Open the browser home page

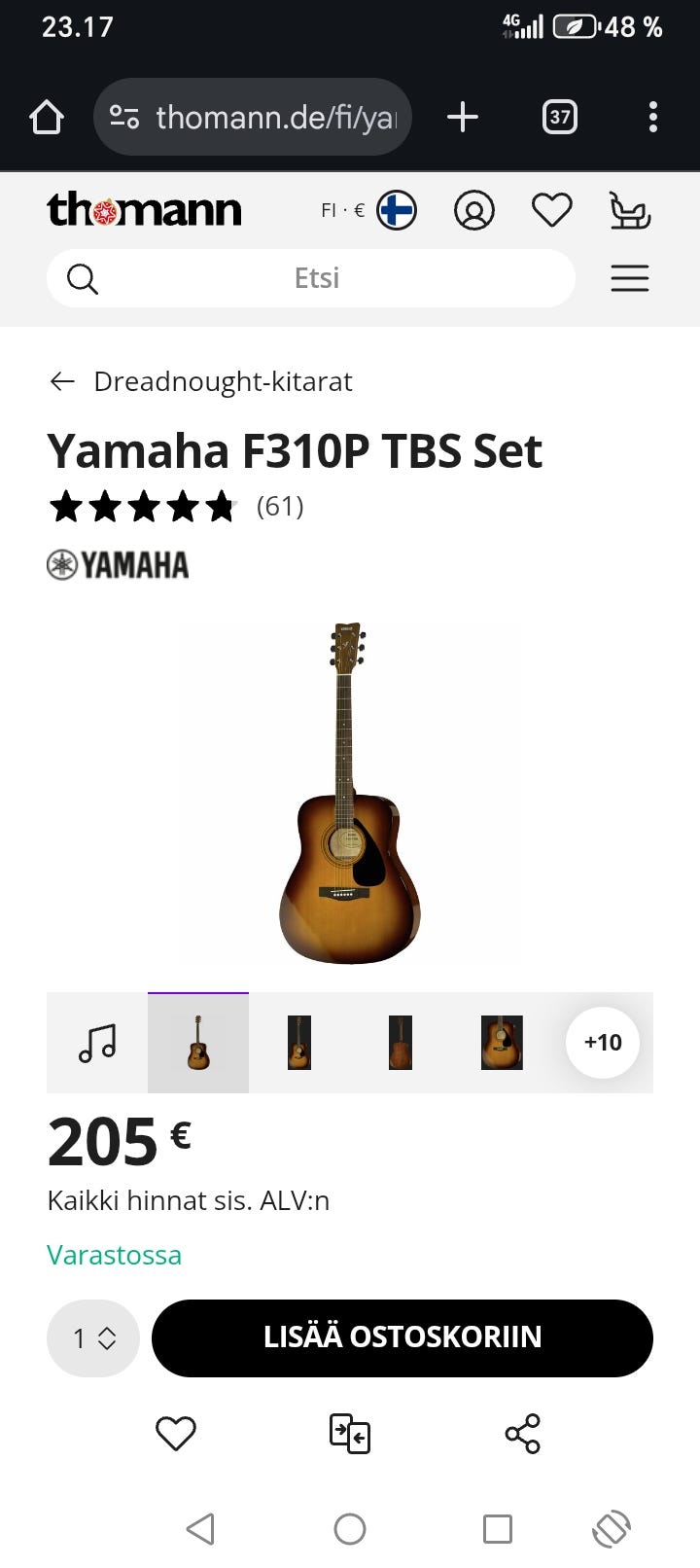(x=46, y=118)
